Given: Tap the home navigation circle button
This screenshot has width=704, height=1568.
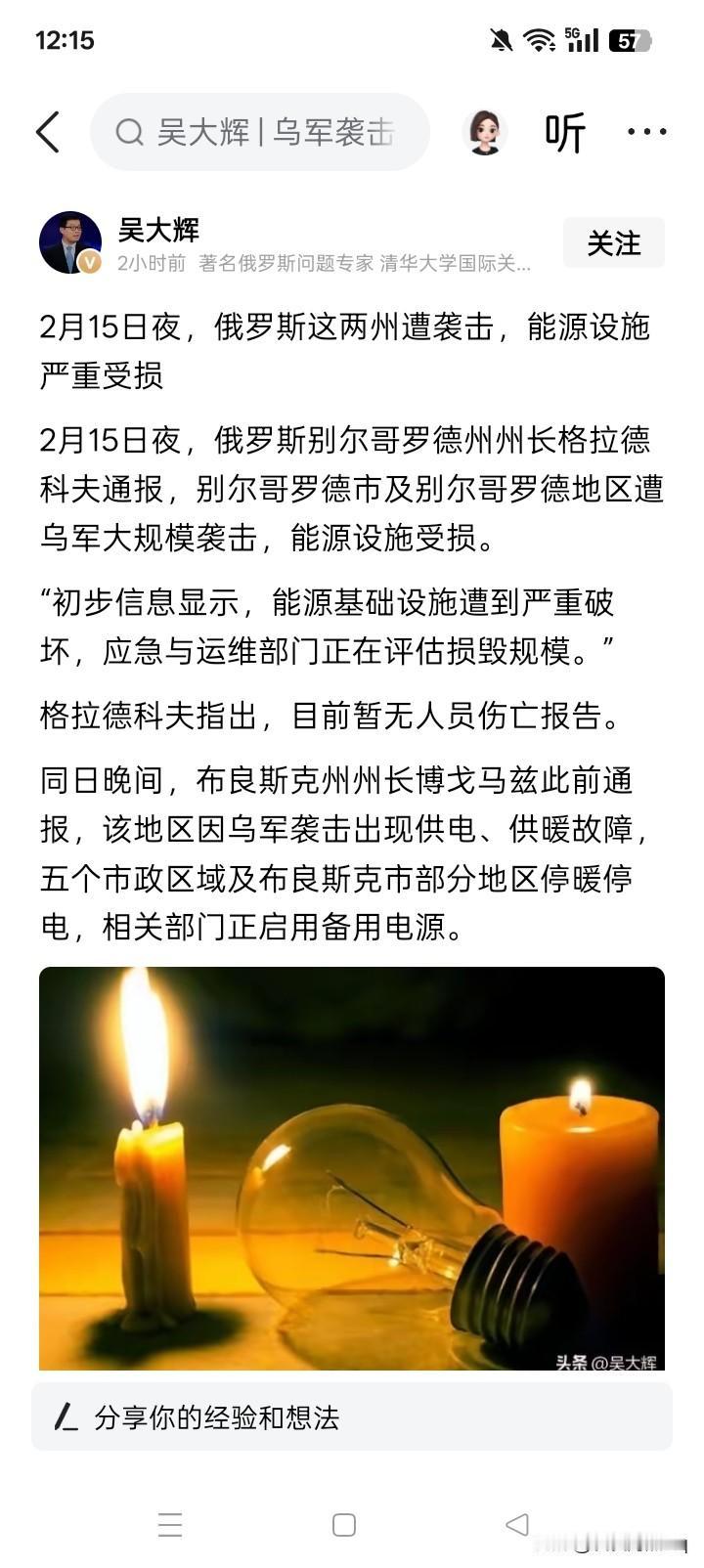Looking at the screenshot, I should point(343,1523).
